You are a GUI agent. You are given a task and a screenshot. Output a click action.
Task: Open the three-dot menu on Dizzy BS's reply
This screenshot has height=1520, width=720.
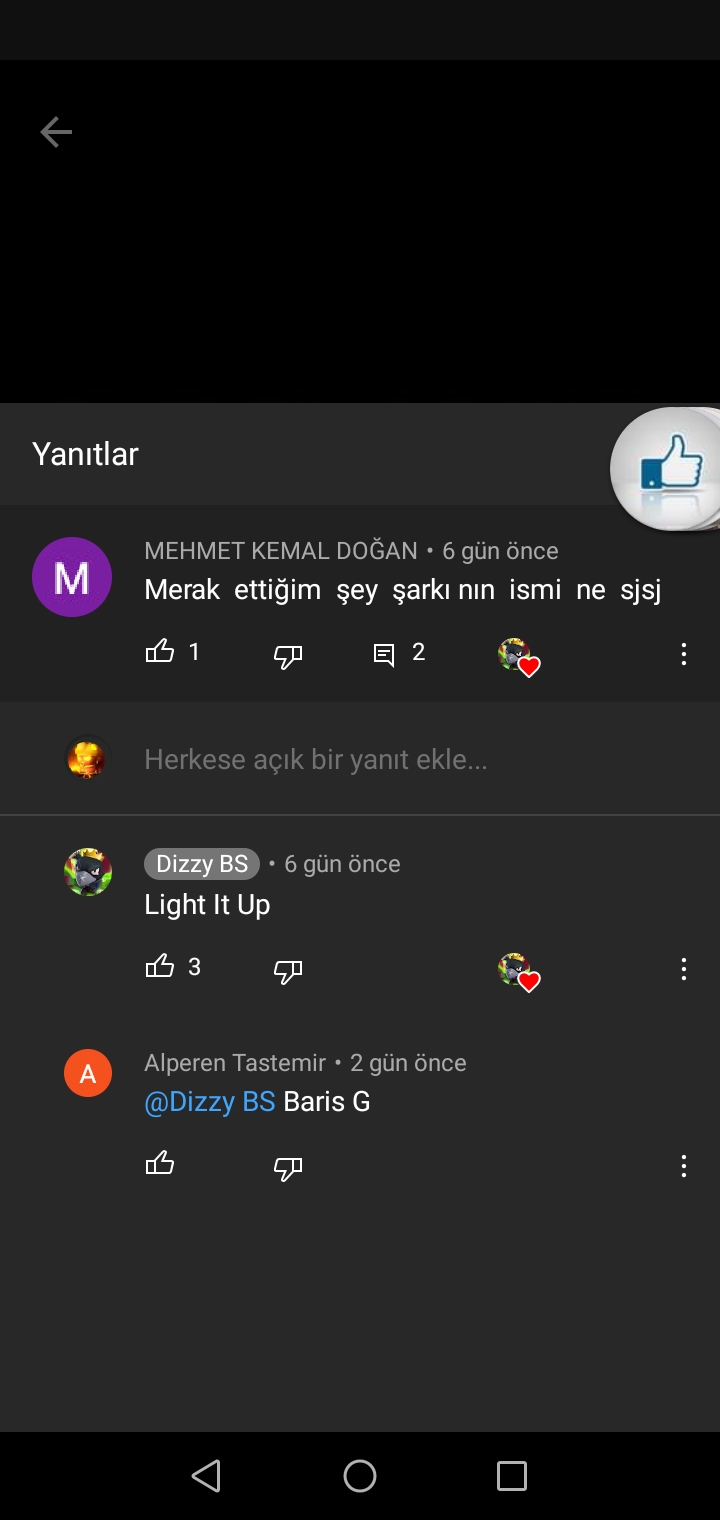tap(684, 968)
